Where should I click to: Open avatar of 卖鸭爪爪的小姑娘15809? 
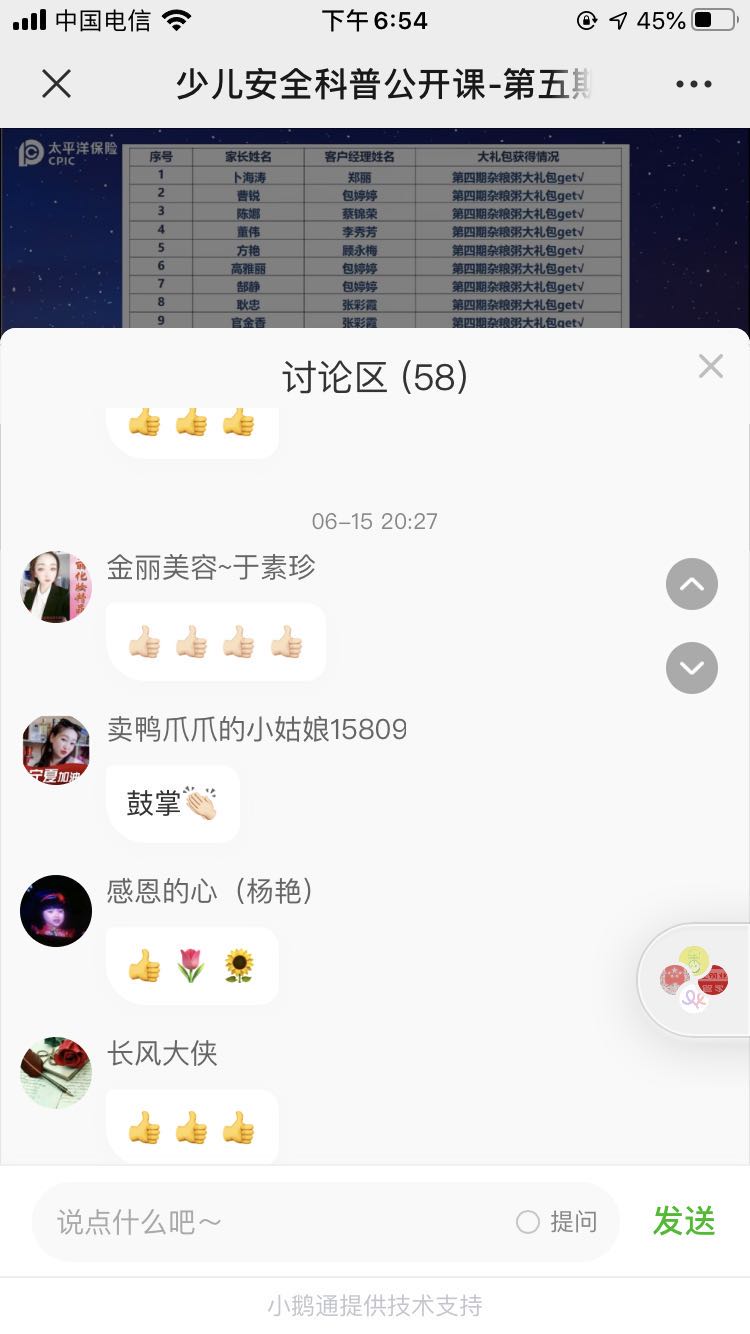pos(56,750)
